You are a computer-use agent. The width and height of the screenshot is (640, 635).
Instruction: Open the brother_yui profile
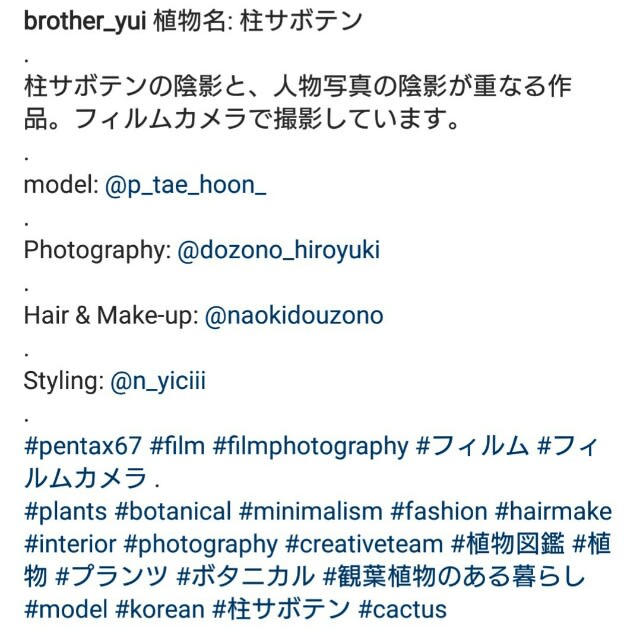coord(85,22)
